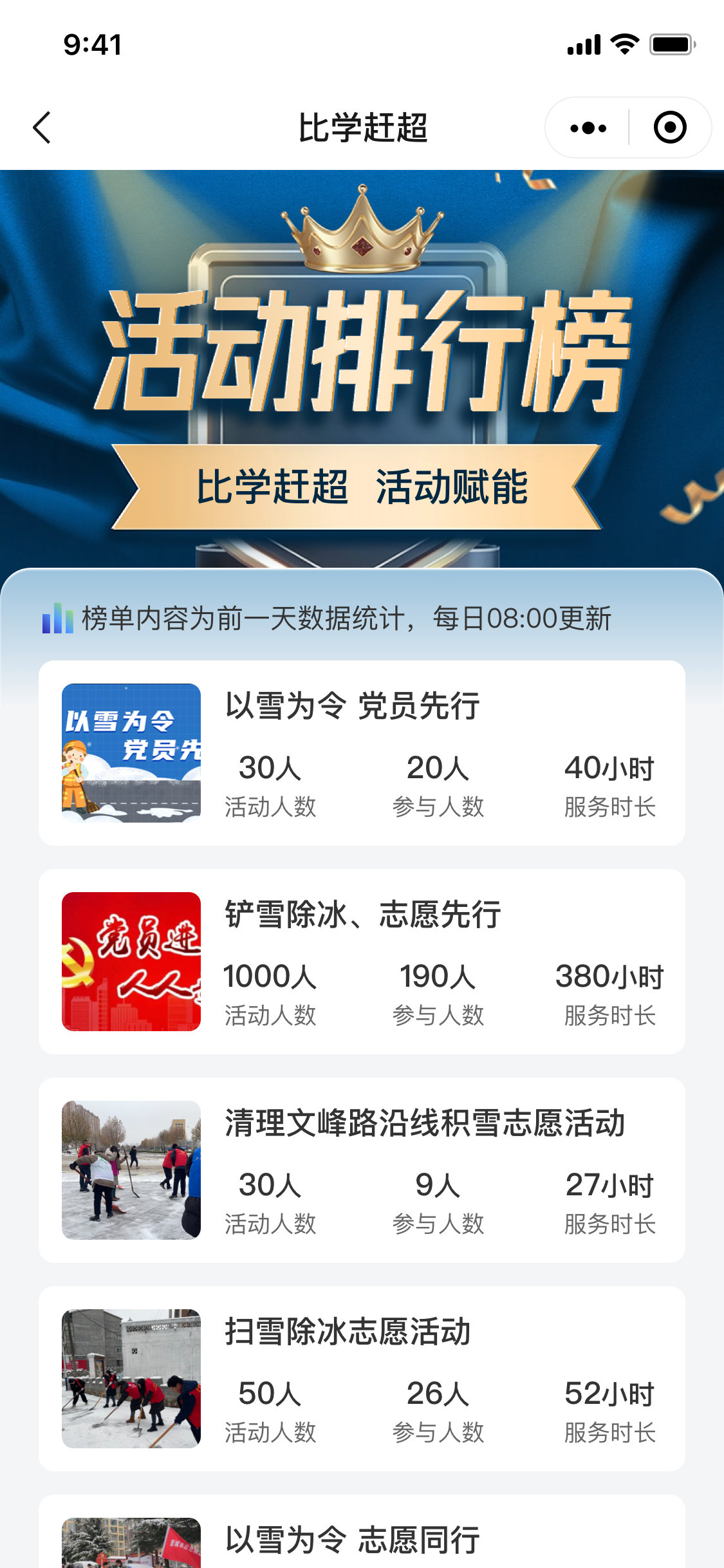Open the 以雪为令 党员先行 activity card
724x1568 pixels.
click(362, 753)
